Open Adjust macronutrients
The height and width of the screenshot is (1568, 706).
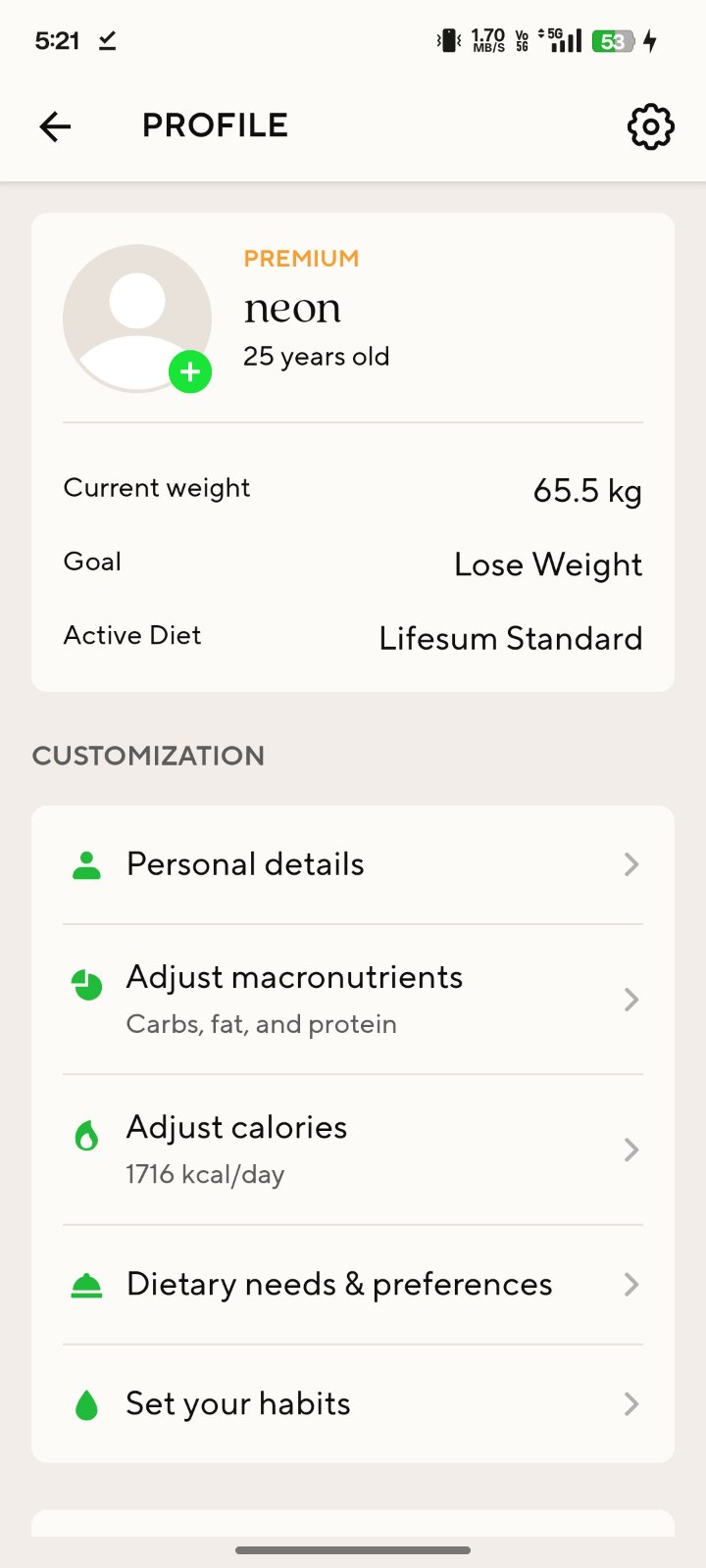click(353, 999)
